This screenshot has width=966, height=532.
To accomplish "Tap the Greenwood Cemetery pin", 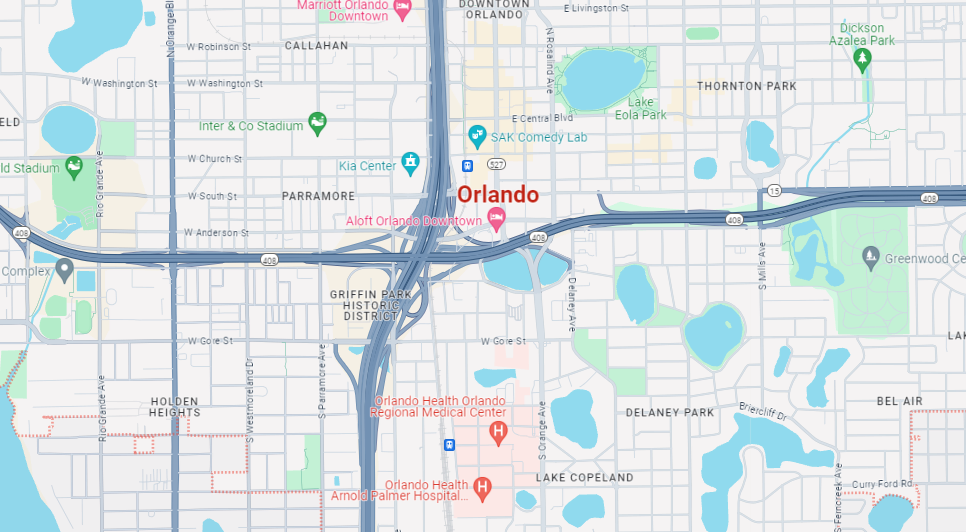I will (x=870, y=258).
